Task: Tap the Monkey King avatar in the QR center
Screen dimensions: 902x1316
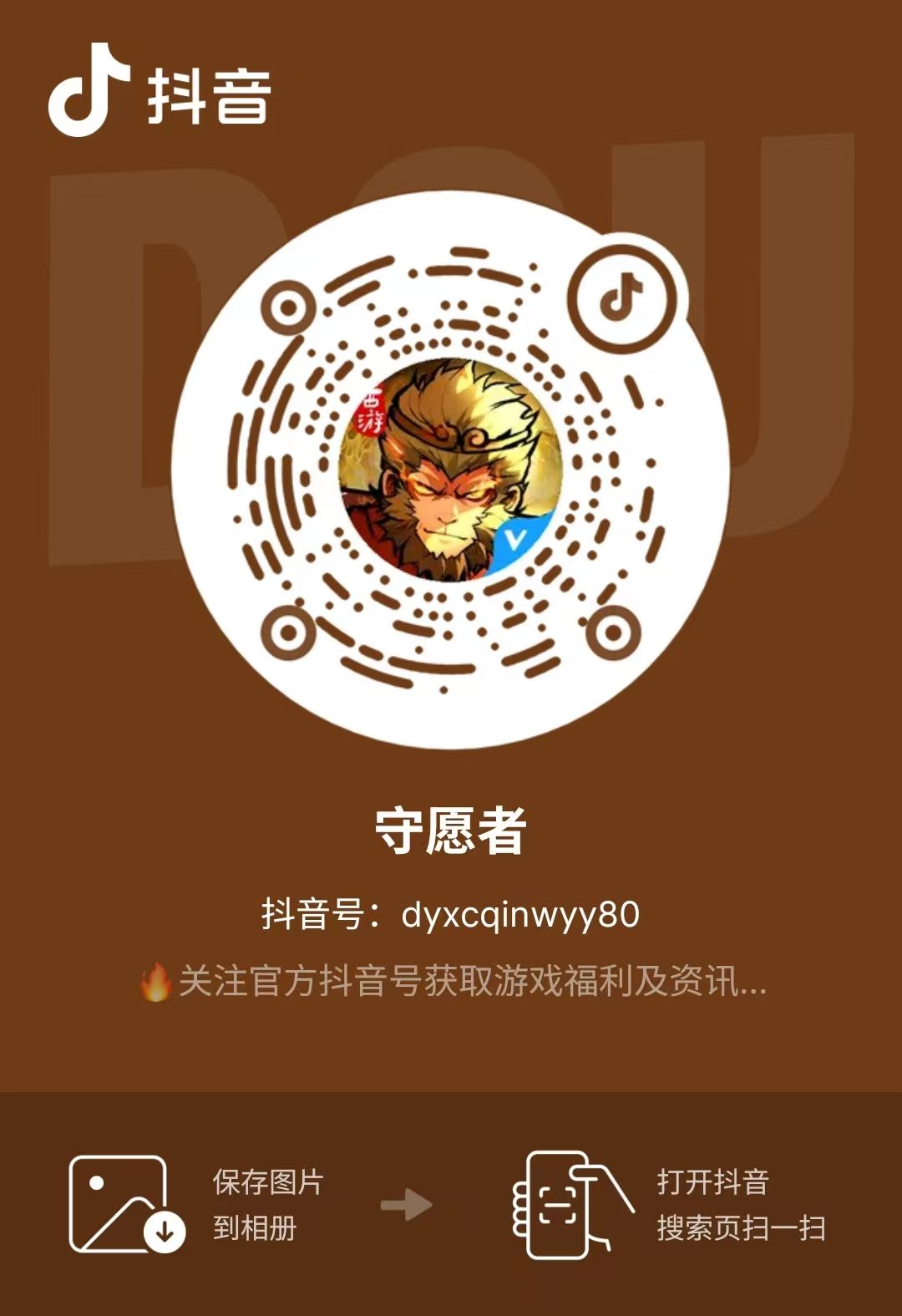Action: tap(451, 472)
